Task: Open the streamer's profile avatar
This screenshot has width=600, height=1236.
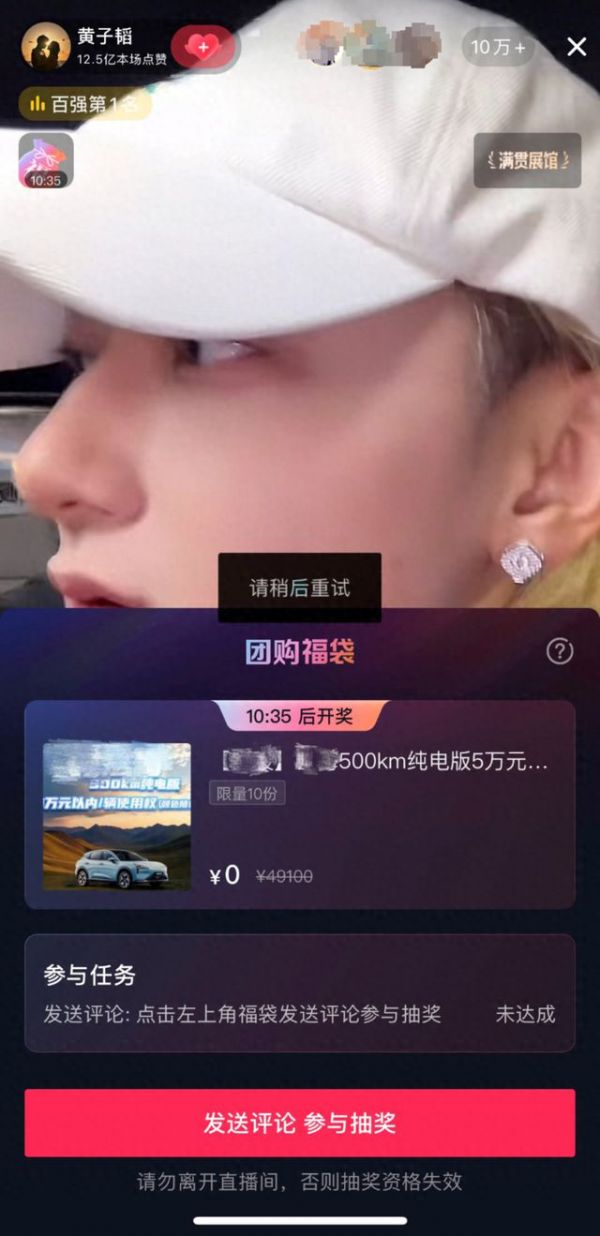Action: tap(45, 46)
